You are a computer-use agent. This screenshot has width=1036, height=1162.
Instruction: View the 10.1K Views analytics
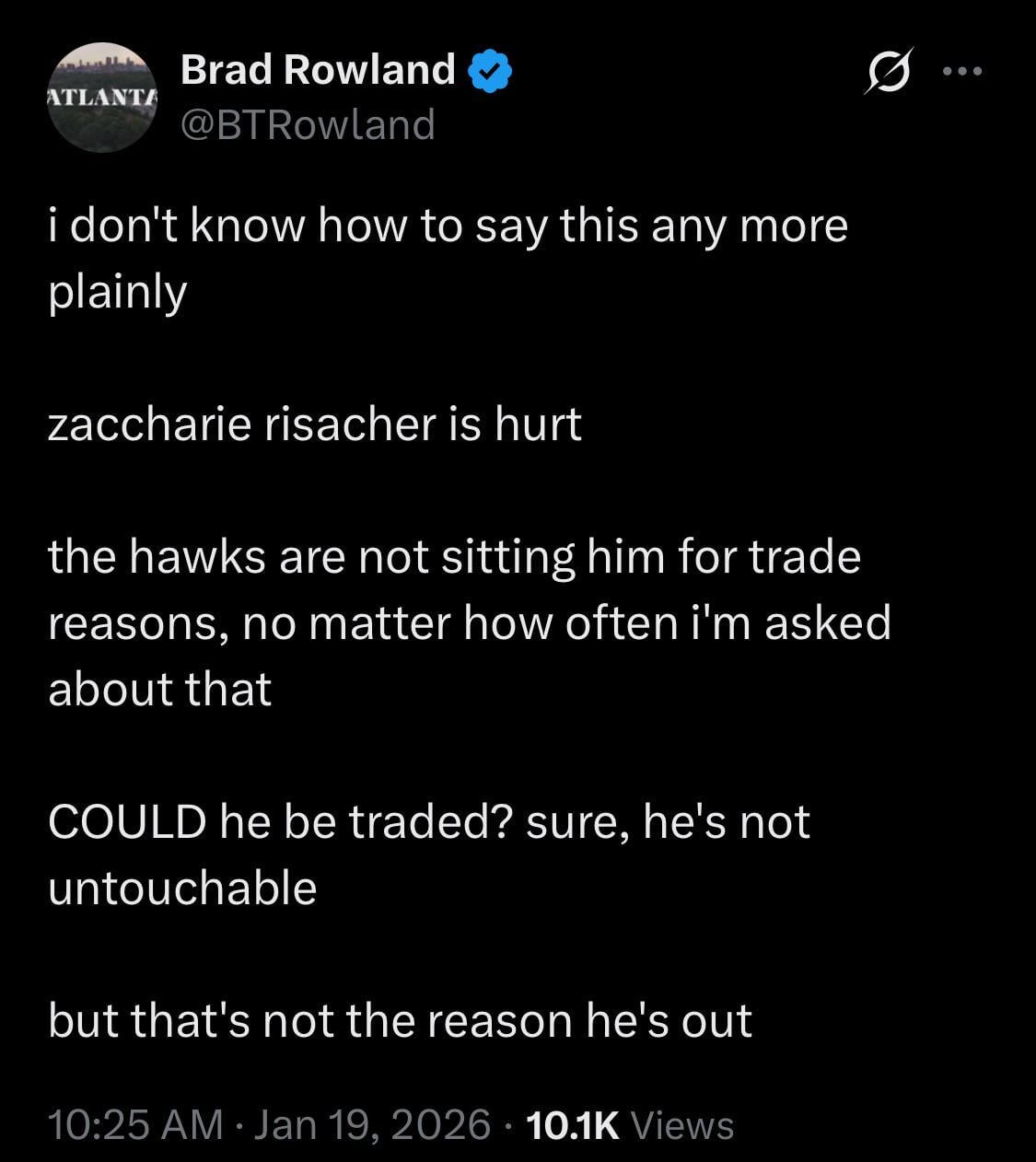629,1125
